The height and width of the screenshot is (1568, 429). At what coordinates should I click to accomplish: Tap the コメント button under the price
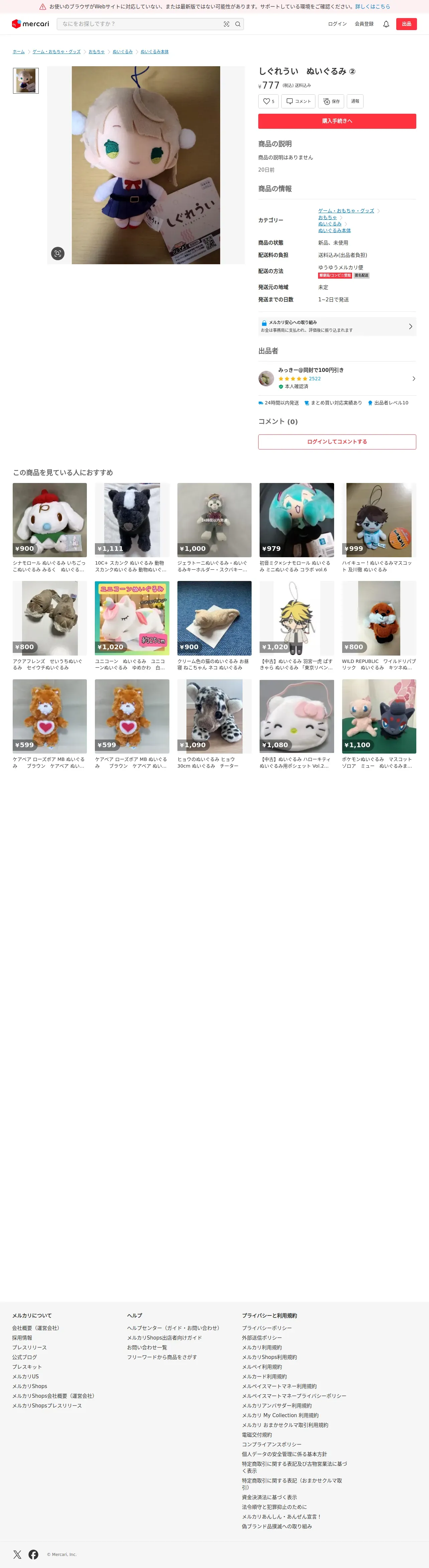coord(298,102)
